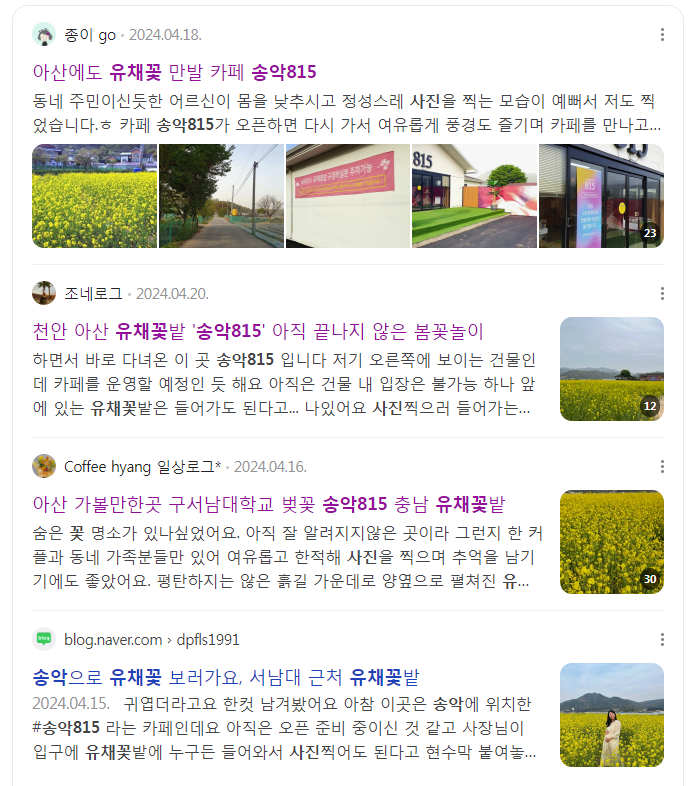The width and height of the screenshot is (694, 786).
Task: Visit the blogger profile 종이 go
Action: coord(90,35)
